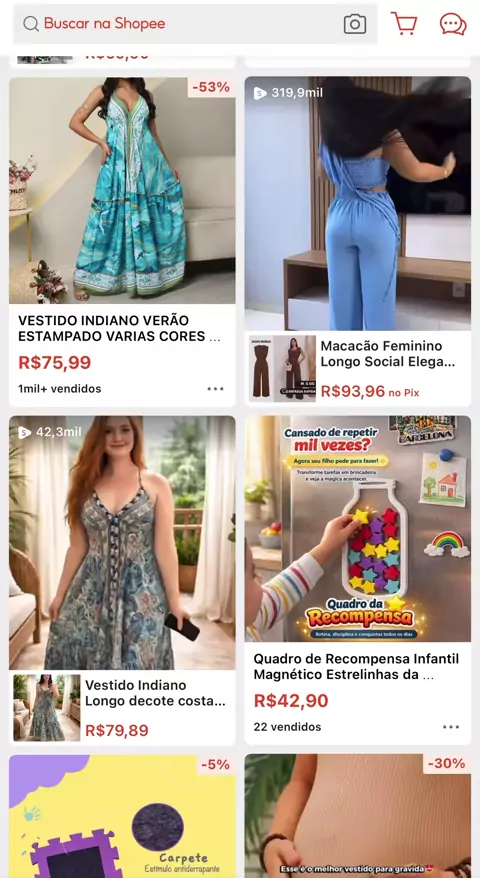
Task: Open options for Quadro de Recompensa Infantil
Action: point(451,727)
